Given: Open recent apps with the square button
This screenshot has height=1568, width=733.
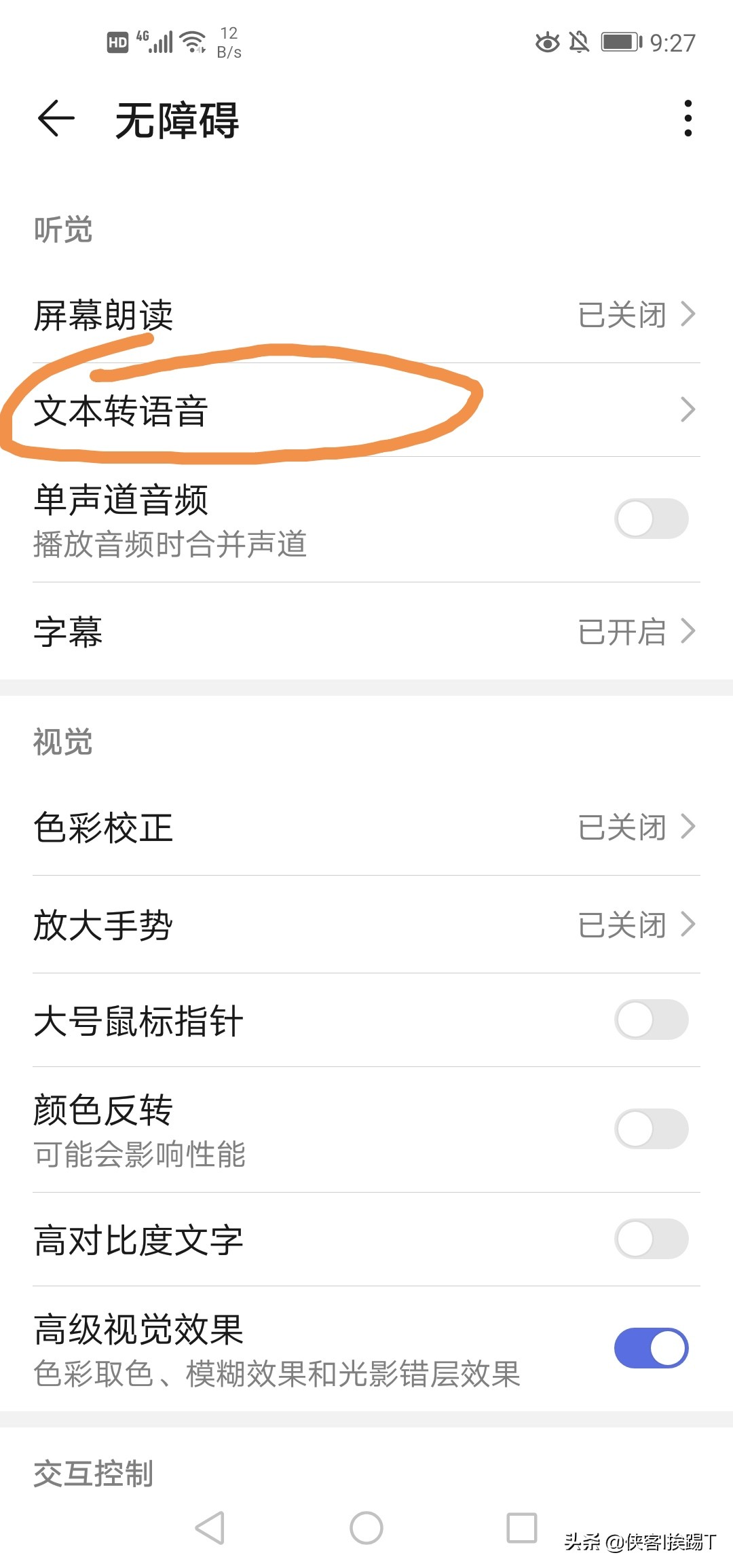Looking at the screenshot, I should pyautogui.click(x=522, y=1528).
